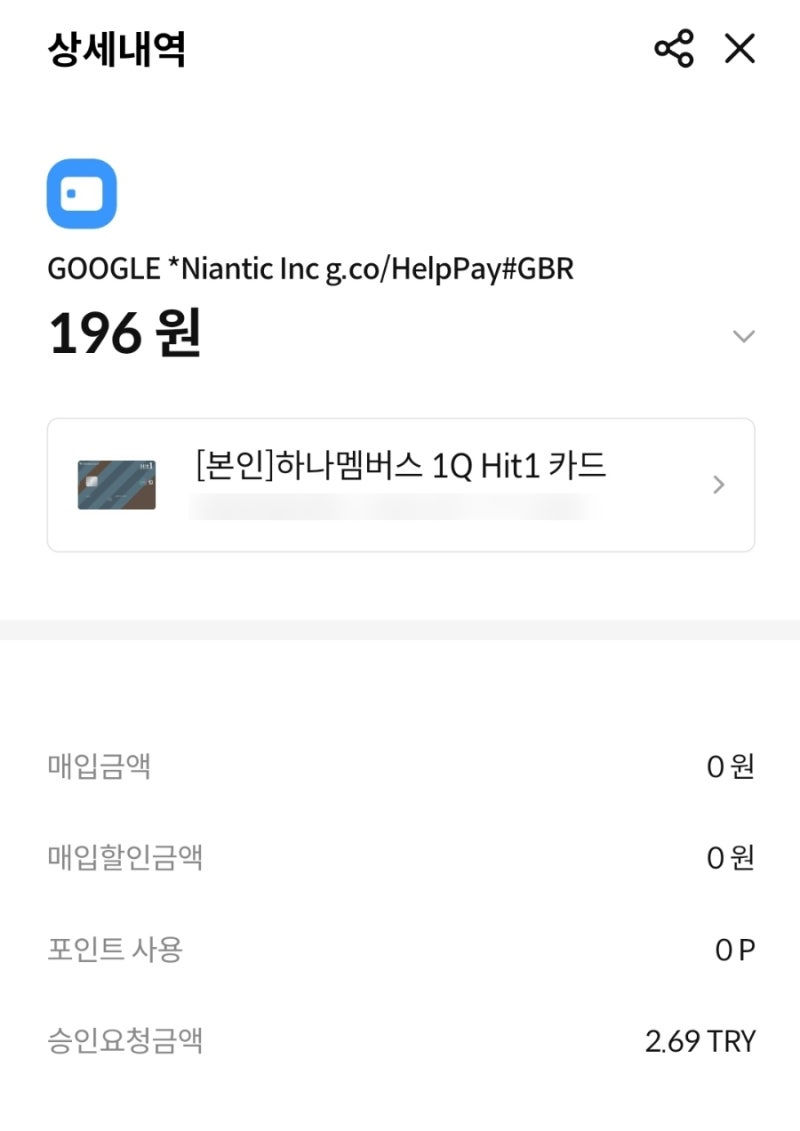The image size is (800, 1131).
Task: Select the 상세내역 header title
Action: click(114, 48)
